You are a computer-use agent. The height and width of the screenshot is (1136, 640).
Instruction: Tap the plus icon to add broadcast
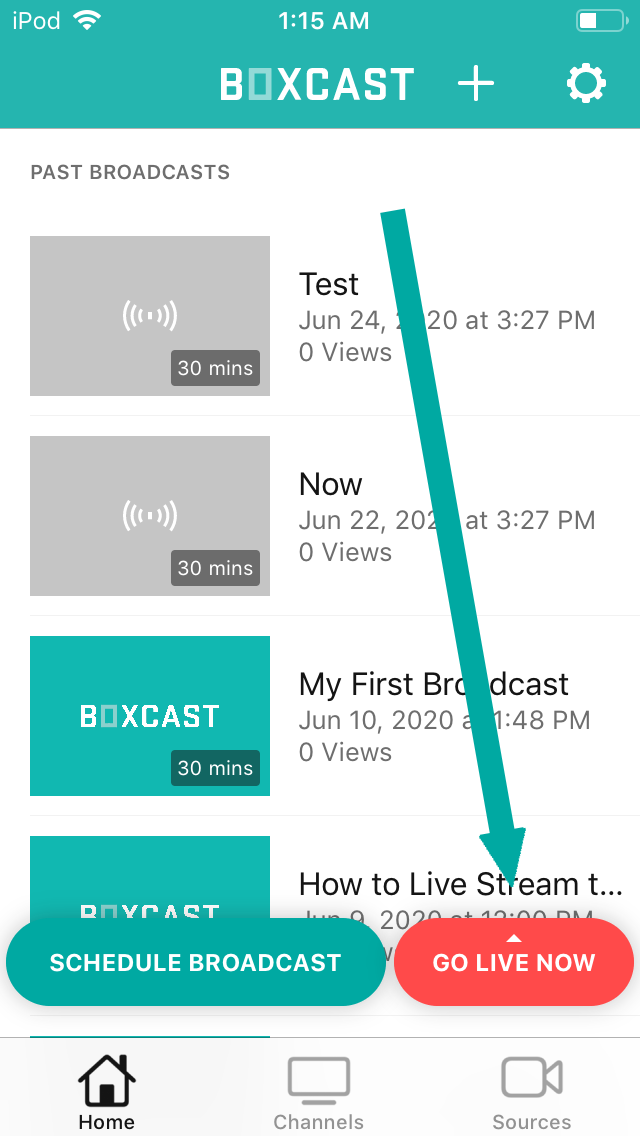click(476, 85)
